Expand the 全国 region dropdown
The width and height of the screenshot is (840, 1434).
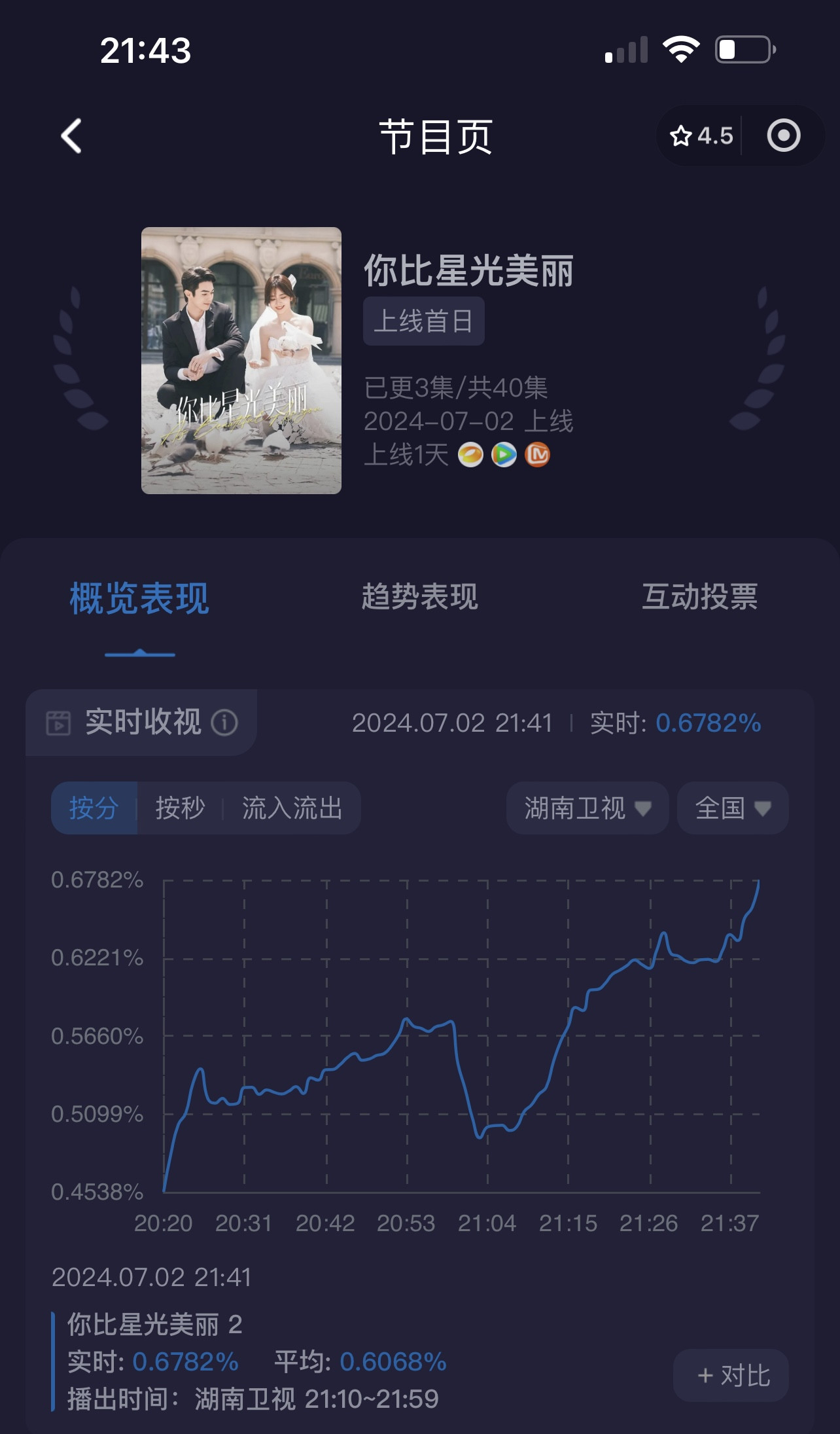pos(733,808)
